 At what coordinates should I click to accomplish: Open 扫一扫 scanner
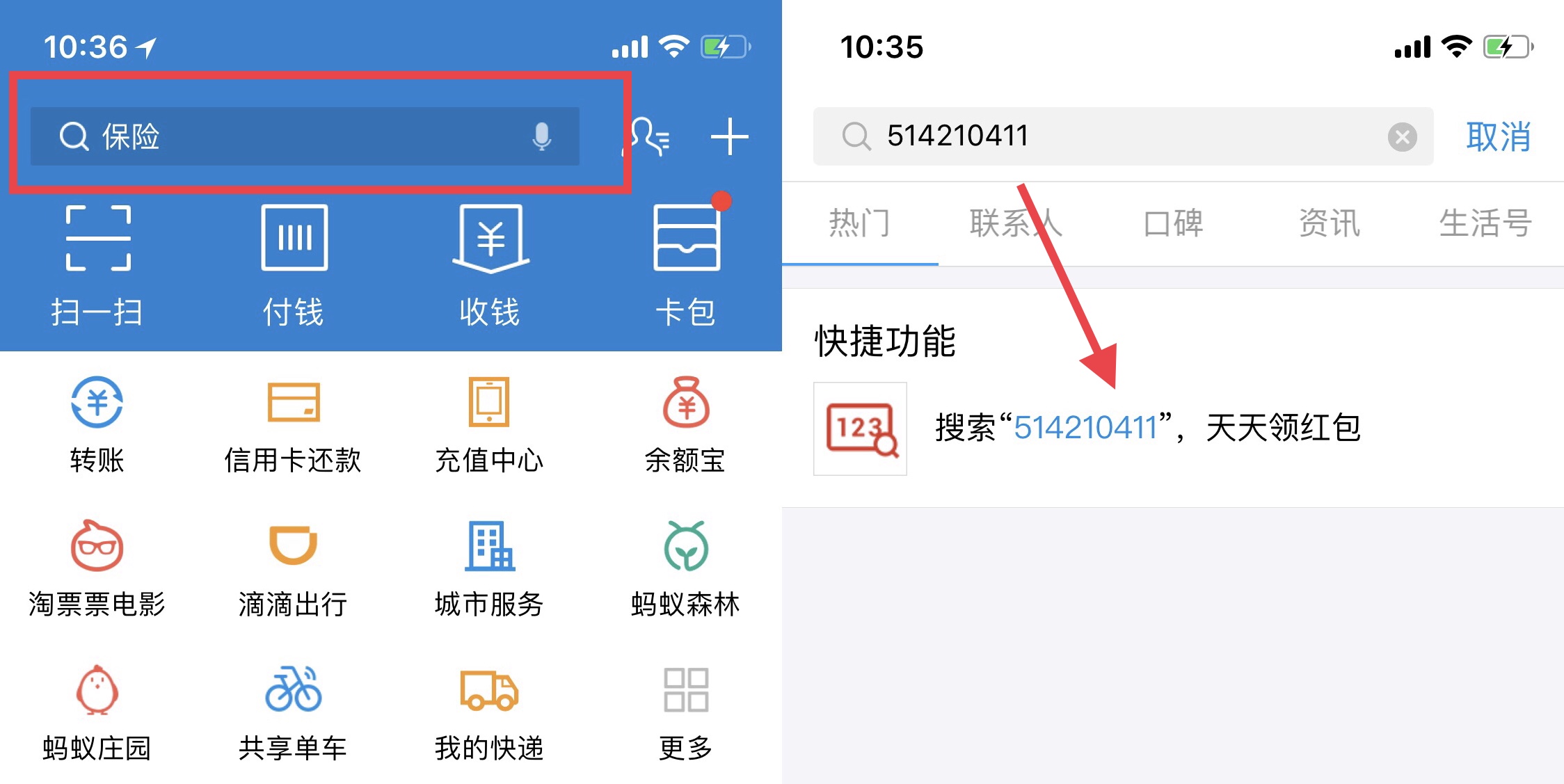[x=97, y=264]
